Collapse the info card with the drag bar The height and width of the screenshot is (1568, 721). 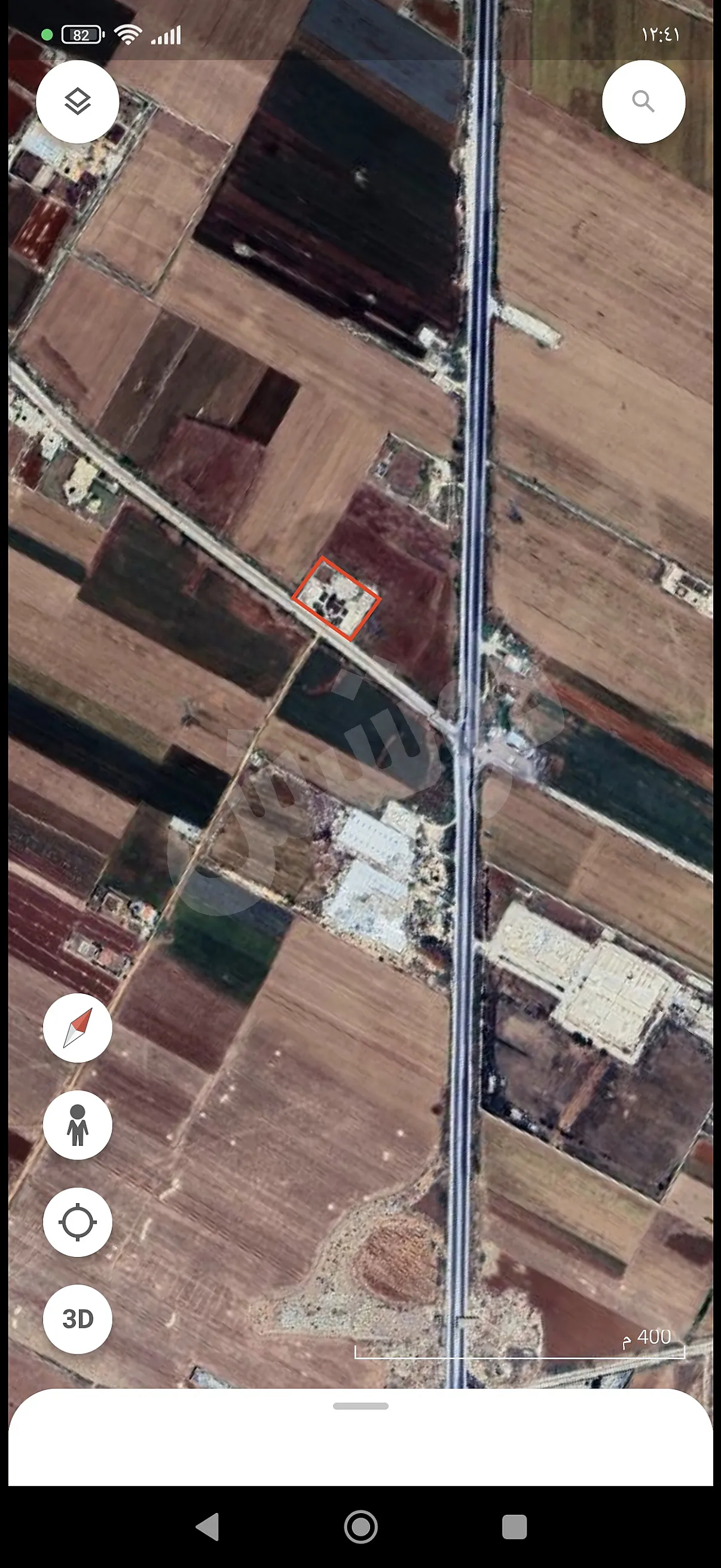click(x=360, y=1405)
